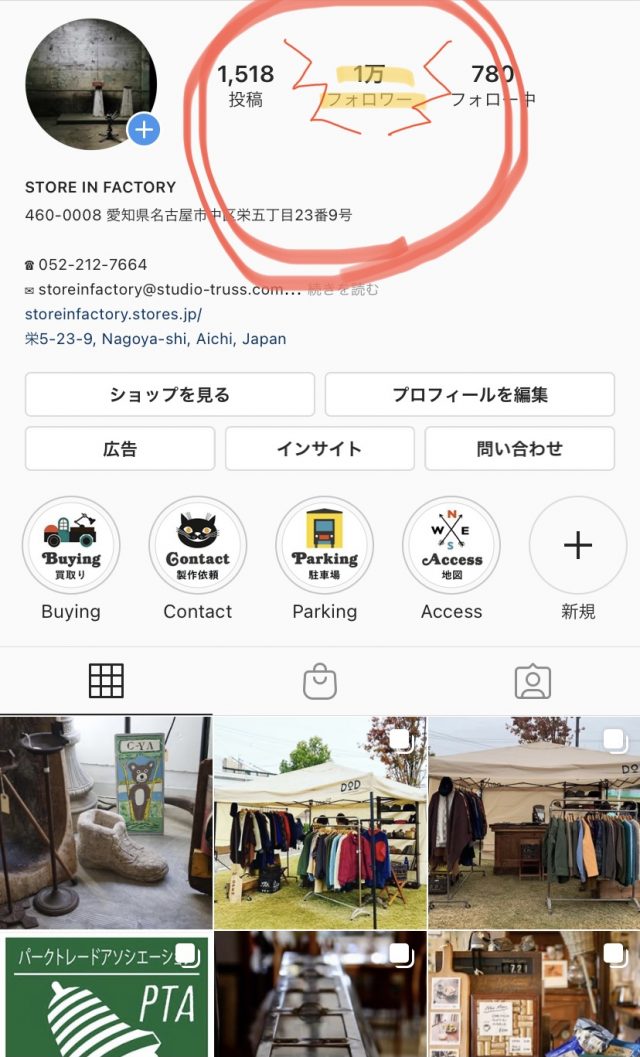The width and height of the screenshot is (640, 1057).
Task: Tap the プロフィールを編集 button
Action: (469, 395)
